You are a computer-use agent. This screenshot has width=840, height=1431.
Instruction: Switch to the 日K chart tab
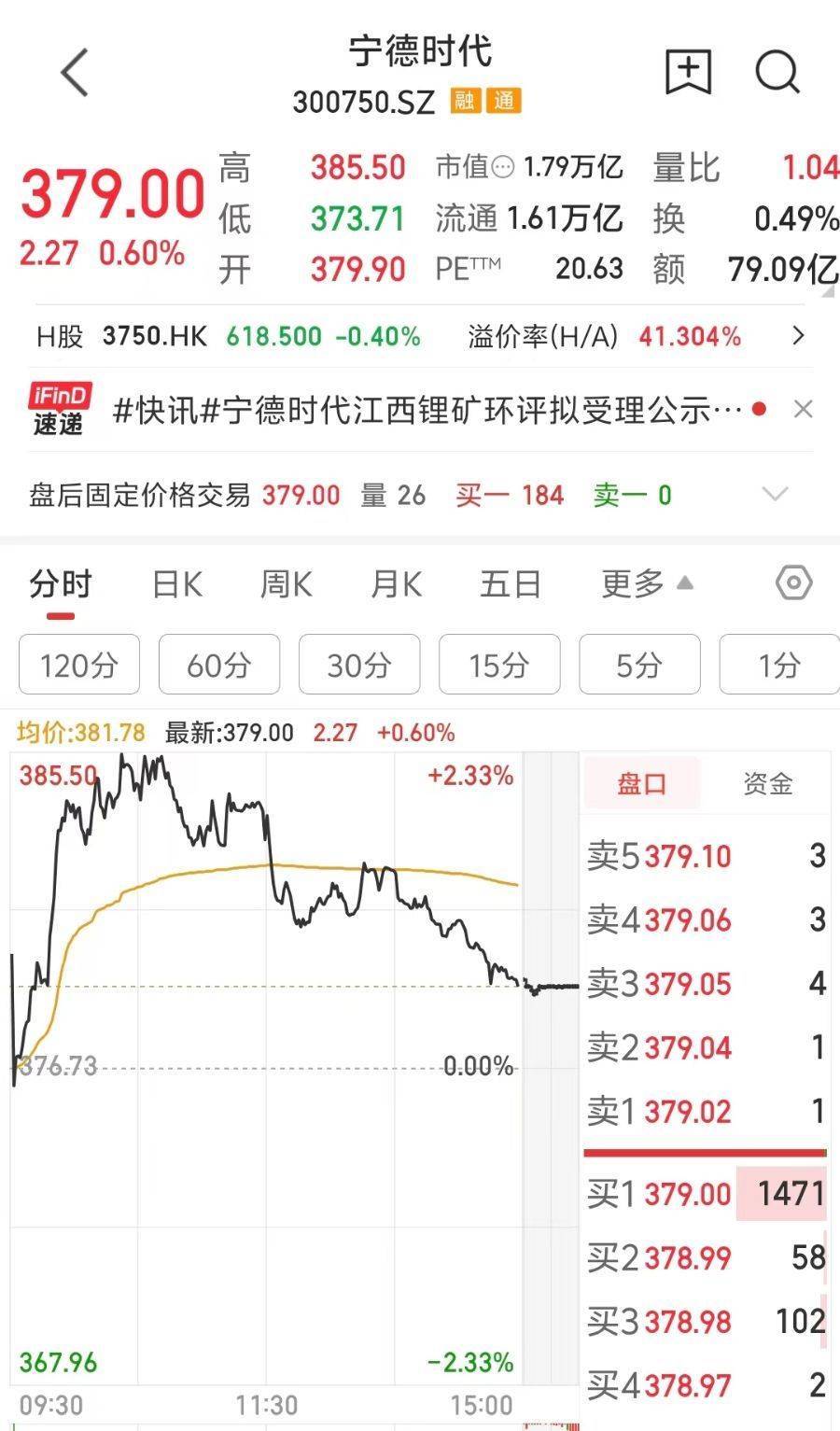[177, 585]
